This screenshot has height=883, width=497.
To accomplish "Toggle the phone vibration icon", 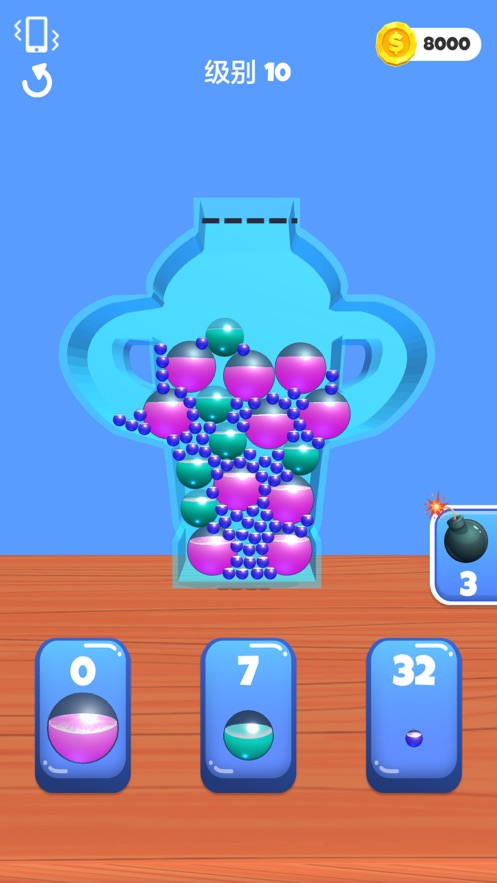I will click(37, 34).
